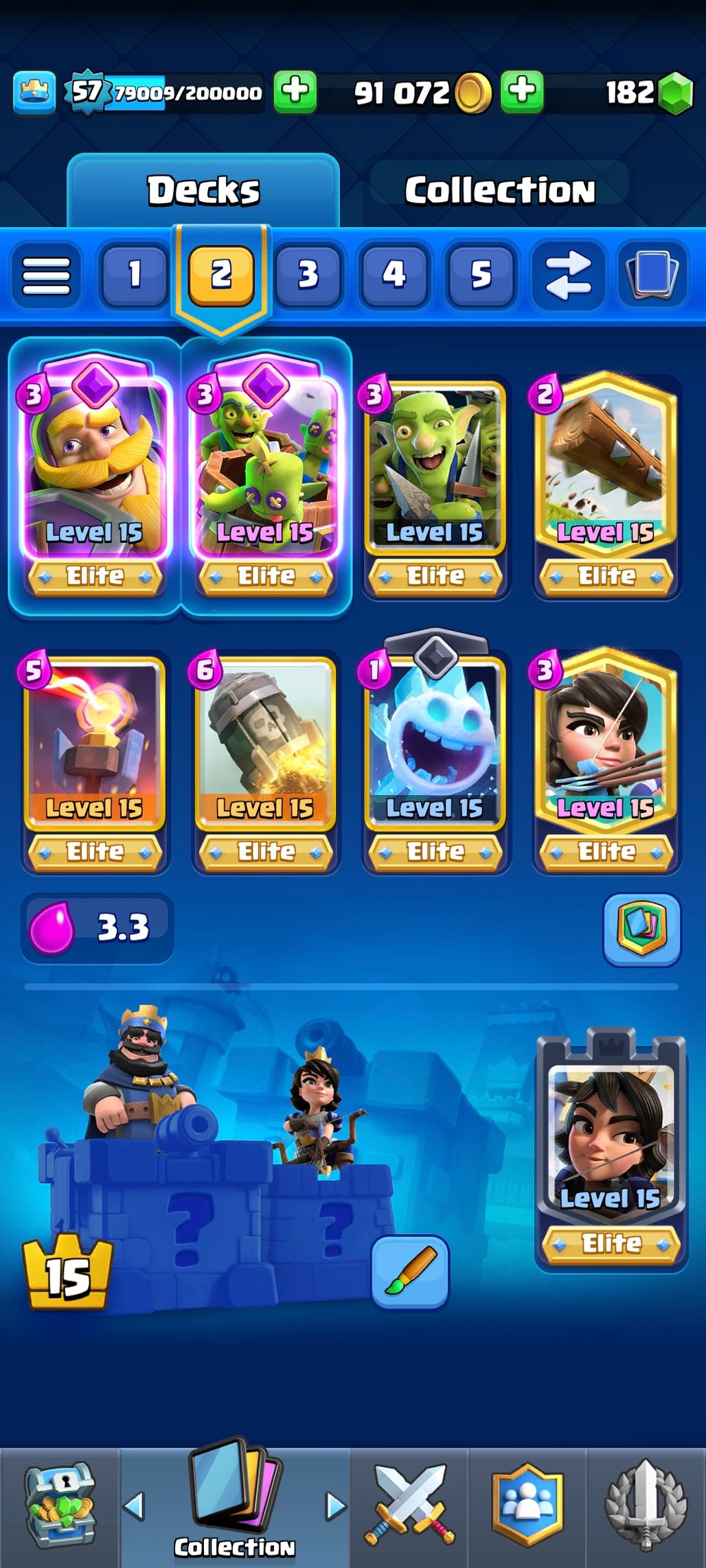Switch to the Collection tab at top

click(499, 190)
